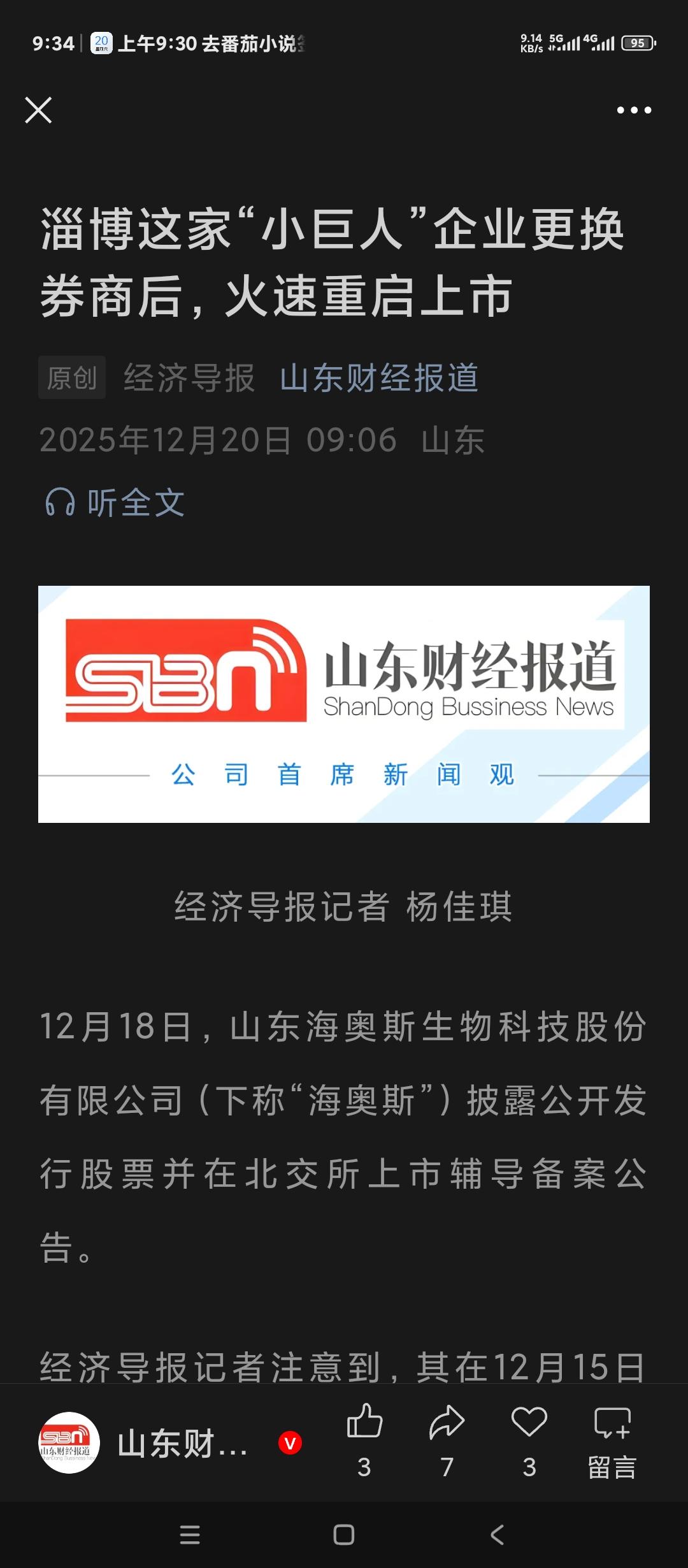Tap the SBN account avatar at bottom left
This screenshot has width=688, height=1568.
[72, 1444]
